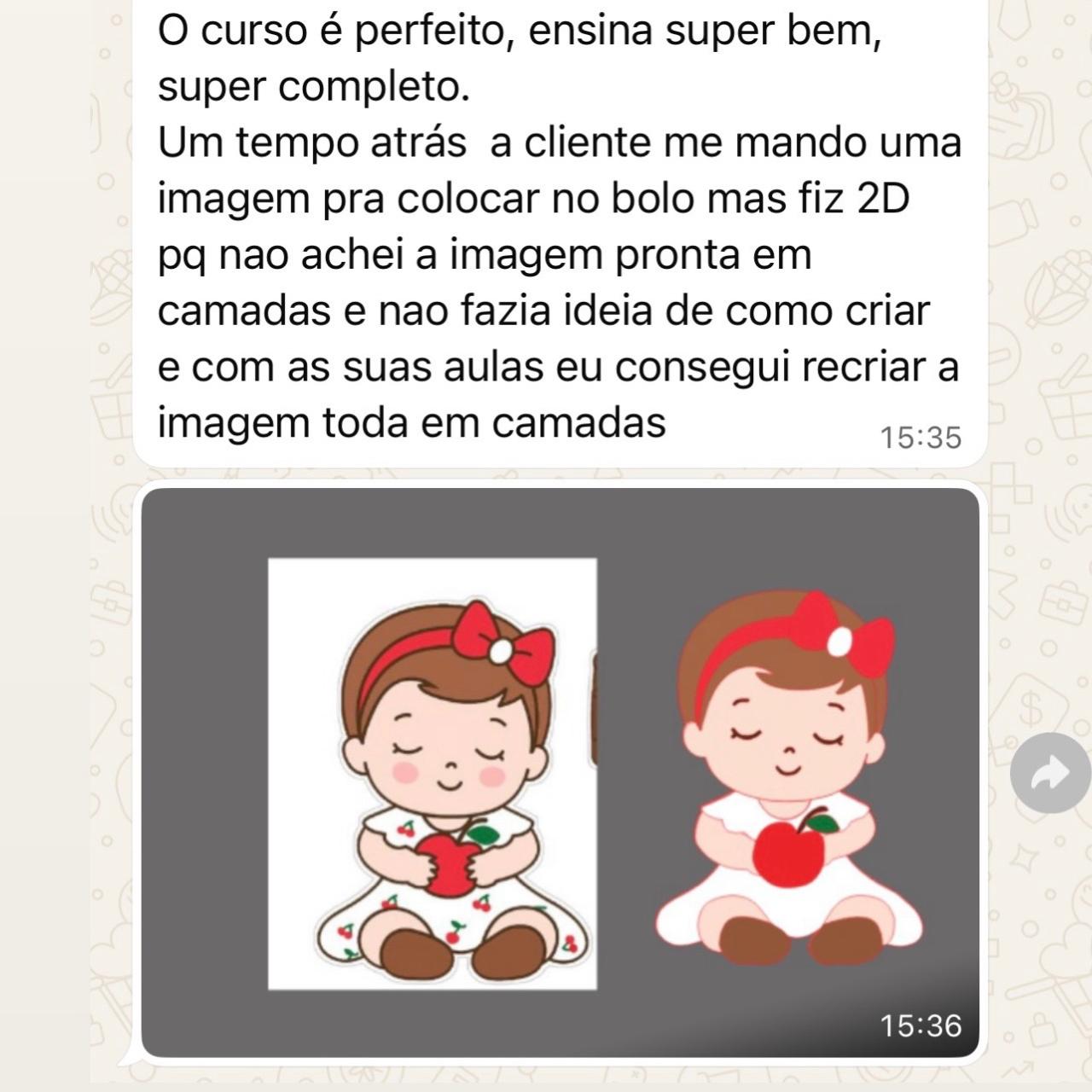Forward the image message with the arrow icon
The width and height of the screenshot is (1092, 1092).
pyautogui.click(x=1049, y=773)
